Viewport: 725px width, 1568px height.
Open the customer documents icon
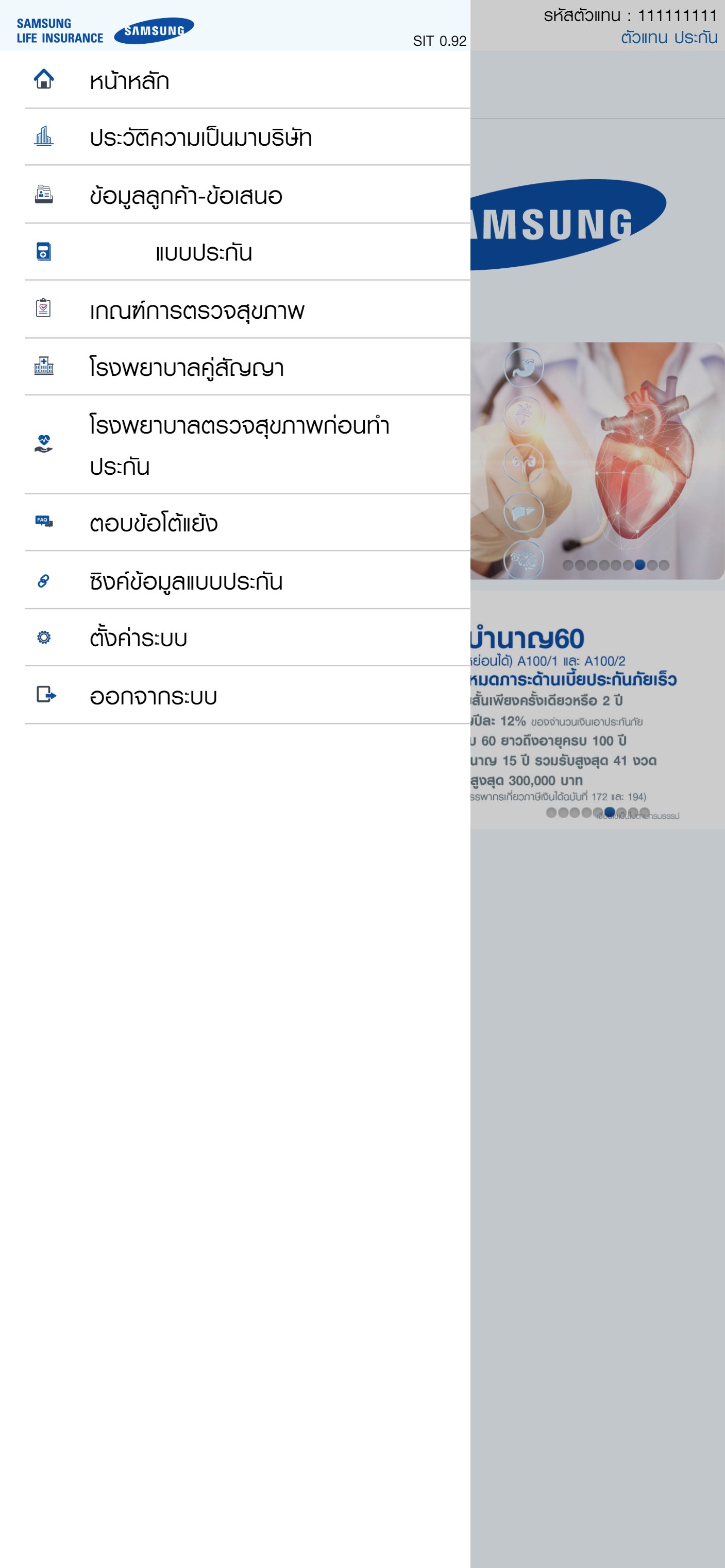click(43, 194)
